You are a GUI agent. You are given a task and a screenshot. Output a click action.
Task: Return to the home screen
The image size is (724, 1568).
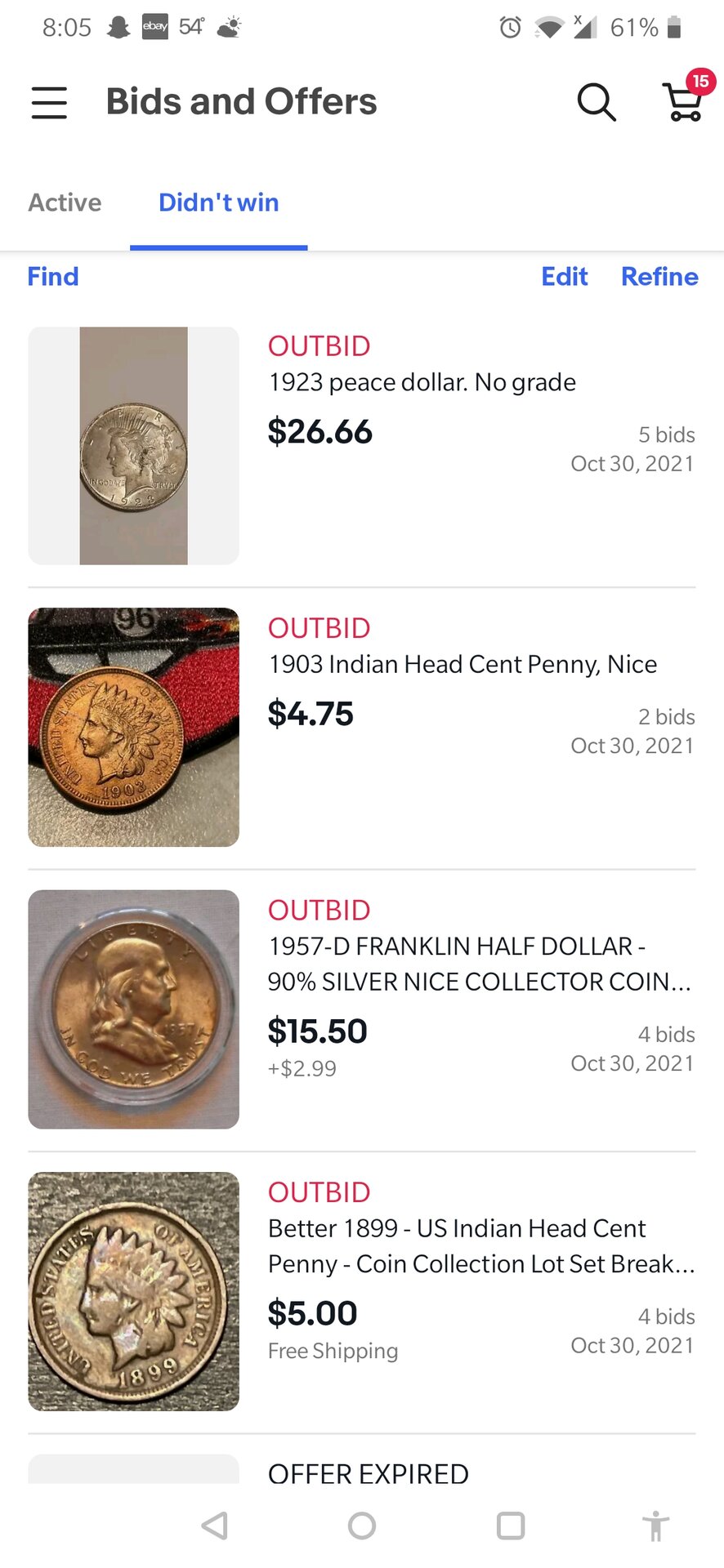point(362,1526)
